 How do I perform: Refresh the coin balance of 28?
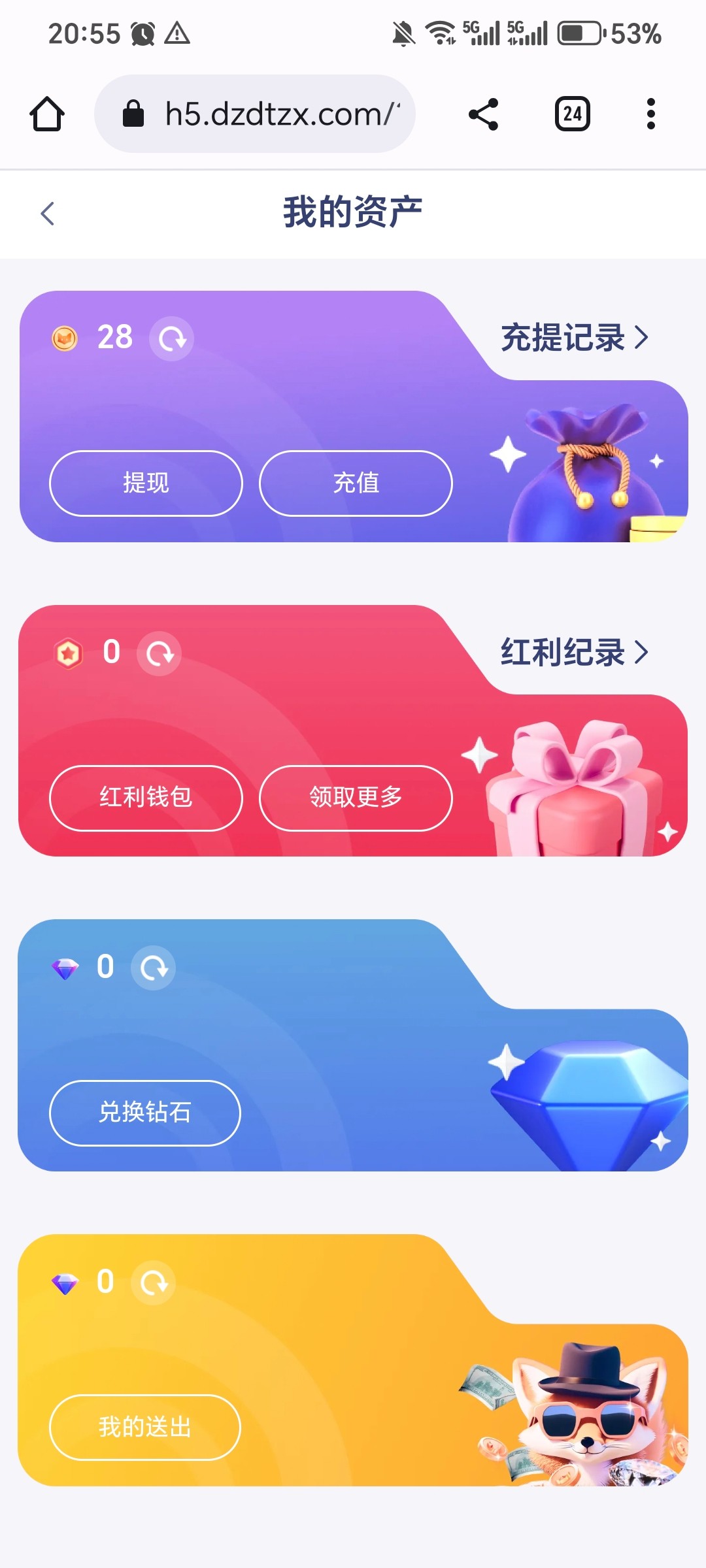click(172, 338)
